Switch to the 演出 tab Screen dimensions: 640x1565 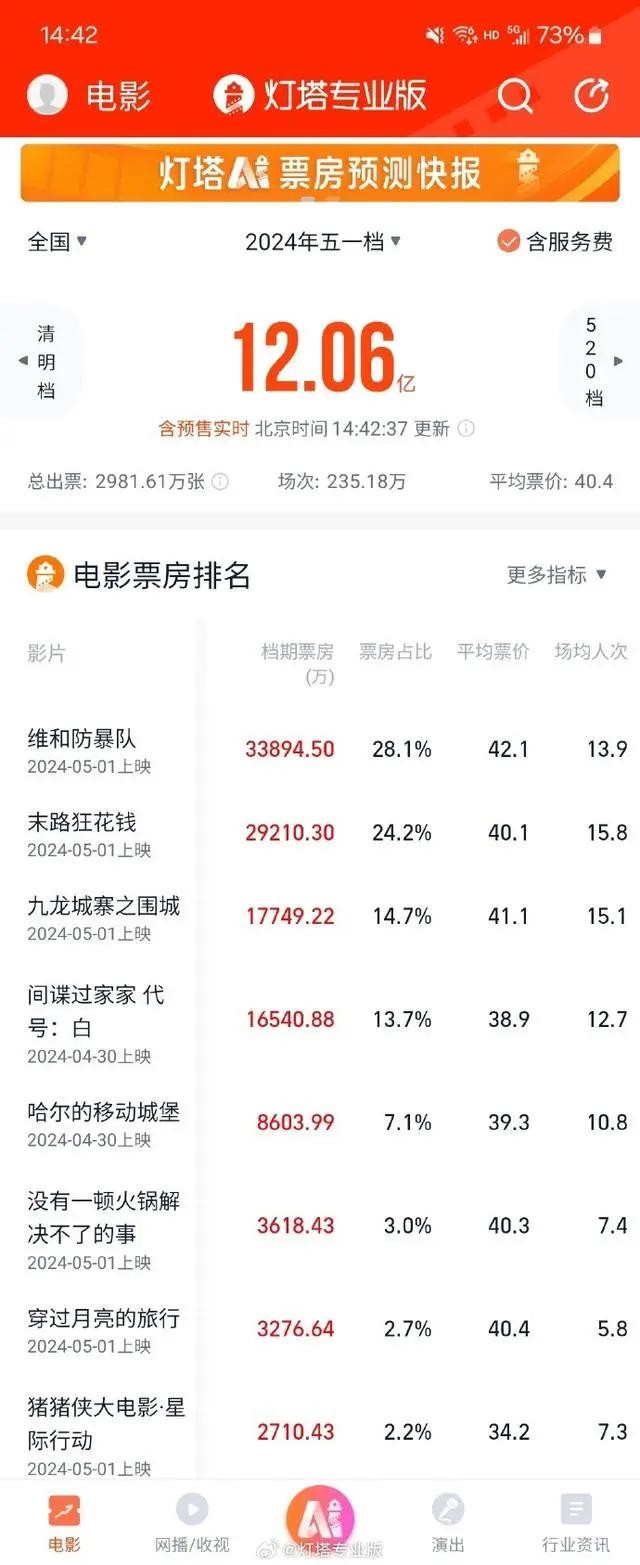(448, 1522)
